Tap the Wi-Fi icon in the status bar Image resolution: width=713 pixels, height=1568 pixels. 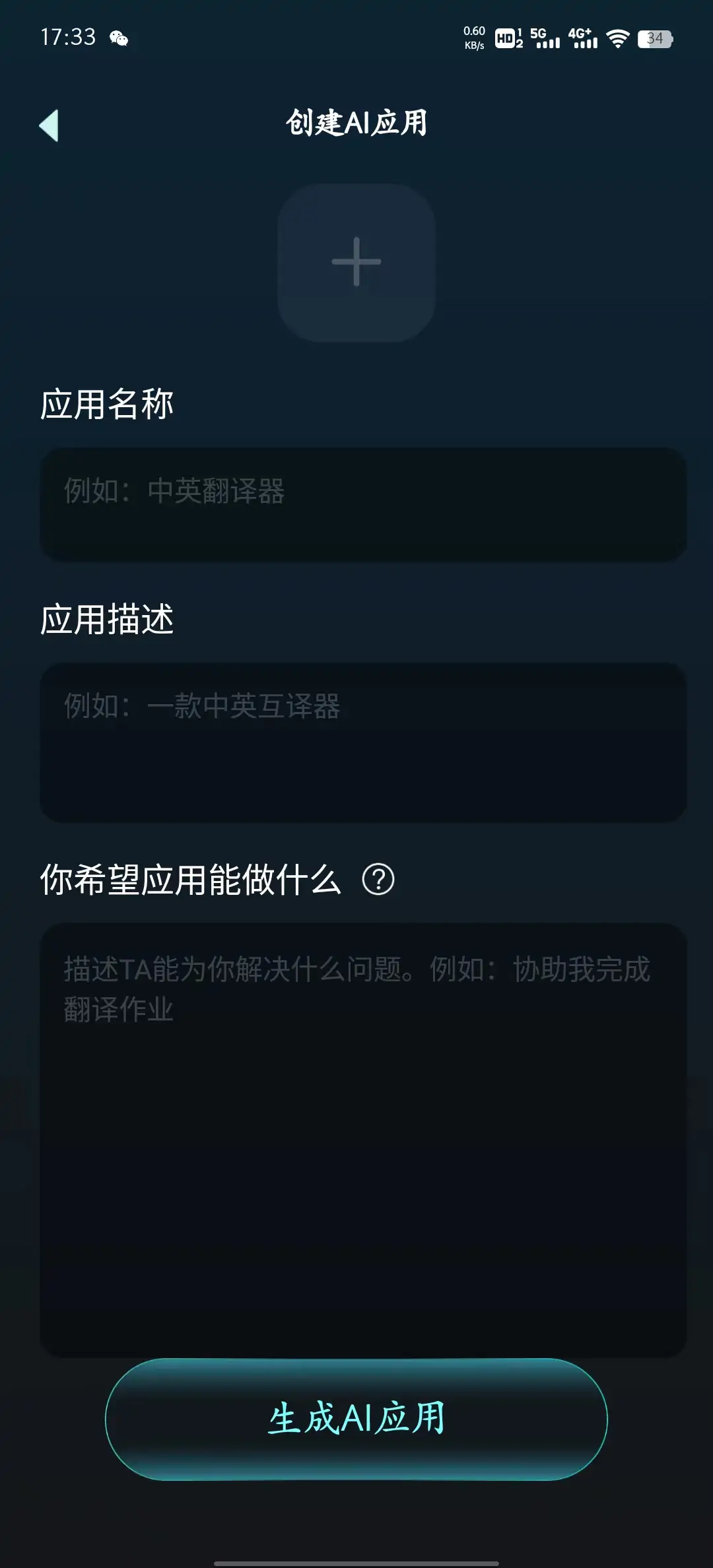coord(619,40)
